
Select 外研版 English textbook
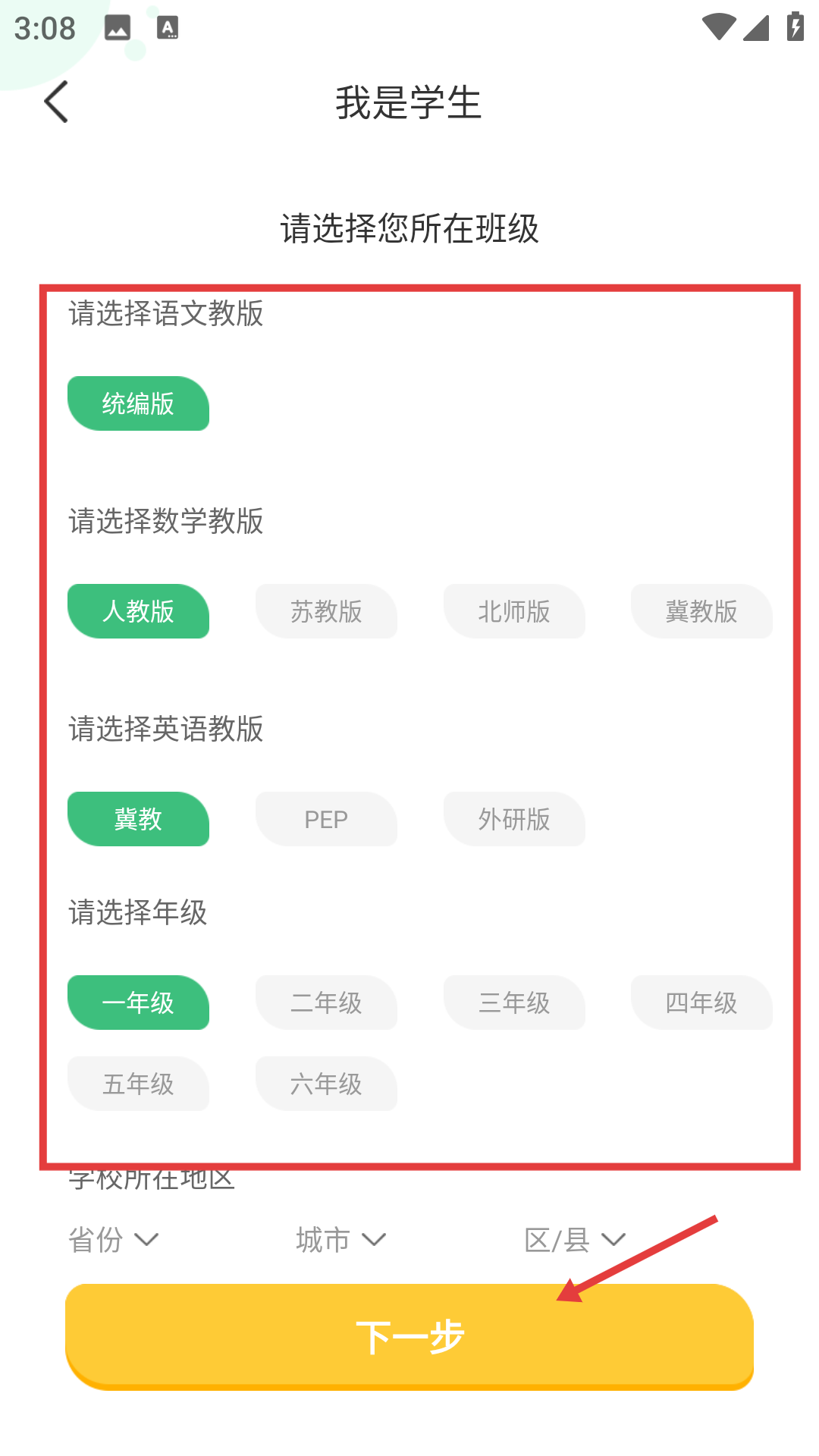(514, 819)
